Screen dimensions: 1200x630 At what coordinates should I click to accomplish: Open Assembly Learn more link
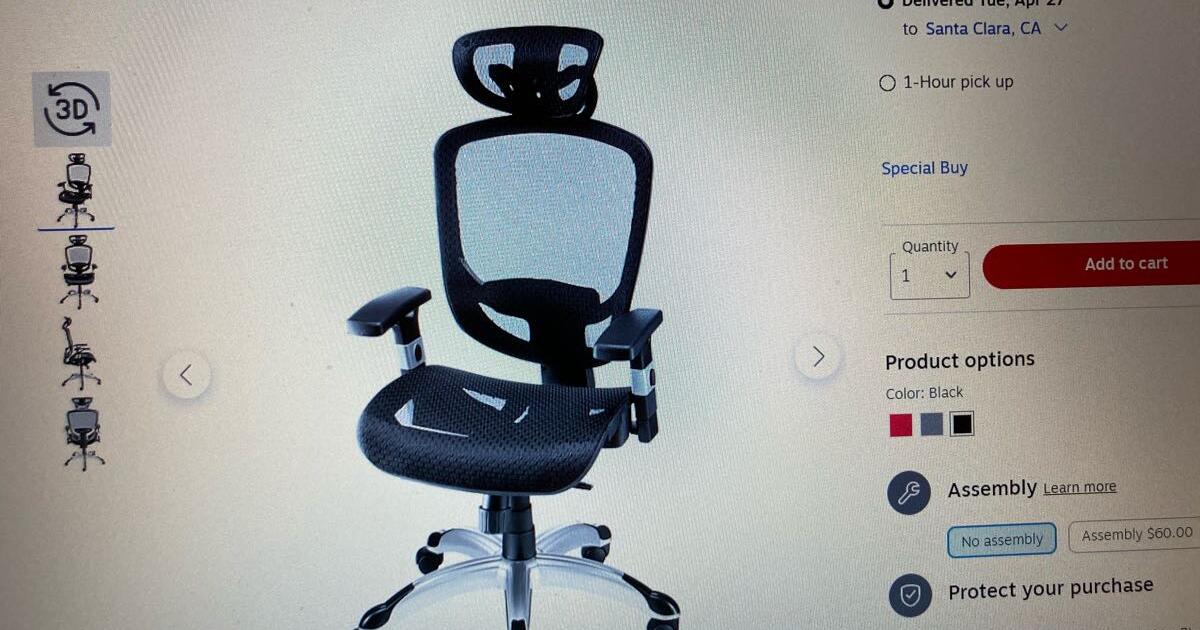click(1079, 487)
